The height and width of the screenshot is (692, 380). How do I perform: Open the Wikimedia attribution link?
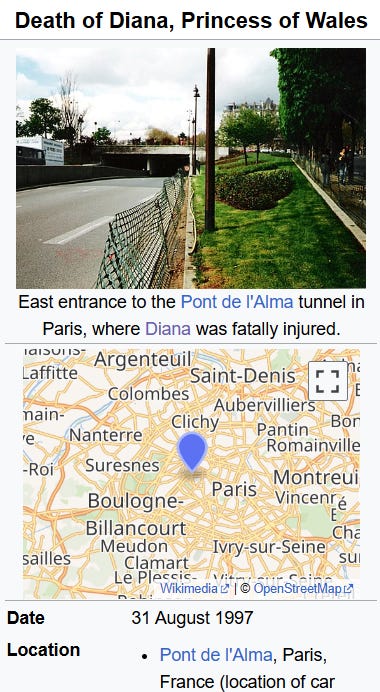tap(195, 588)
